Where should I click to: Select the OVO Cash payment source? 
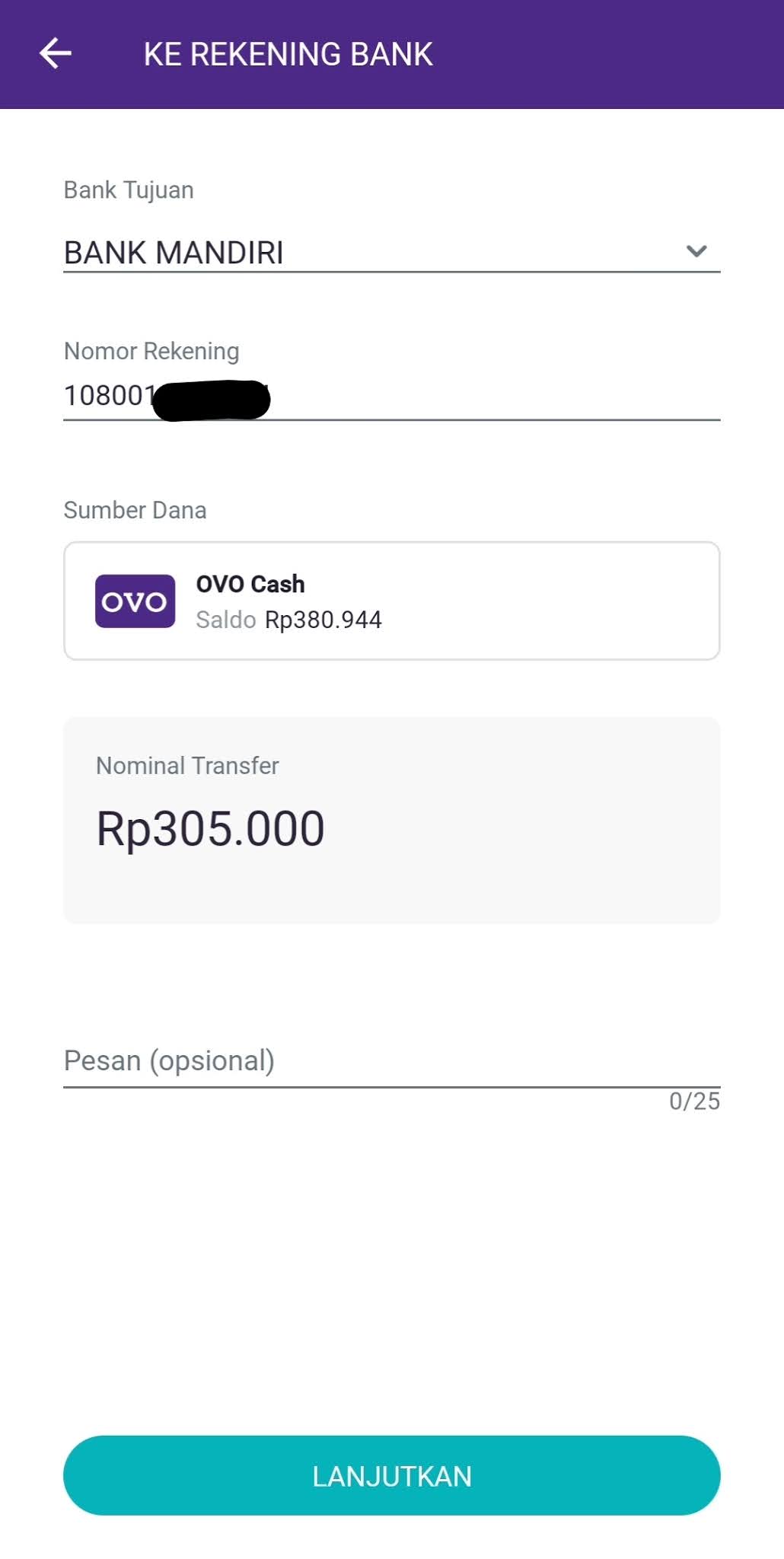click(x=392, y=601)
